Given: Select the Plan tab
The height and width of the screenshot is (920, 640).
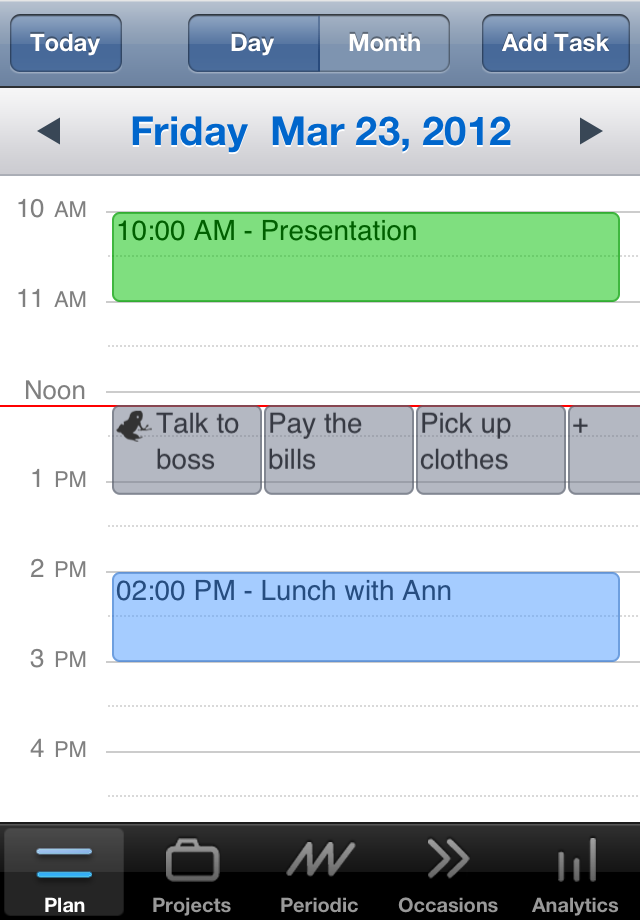Looking at the screenshot, I should [x=64, y=873].
